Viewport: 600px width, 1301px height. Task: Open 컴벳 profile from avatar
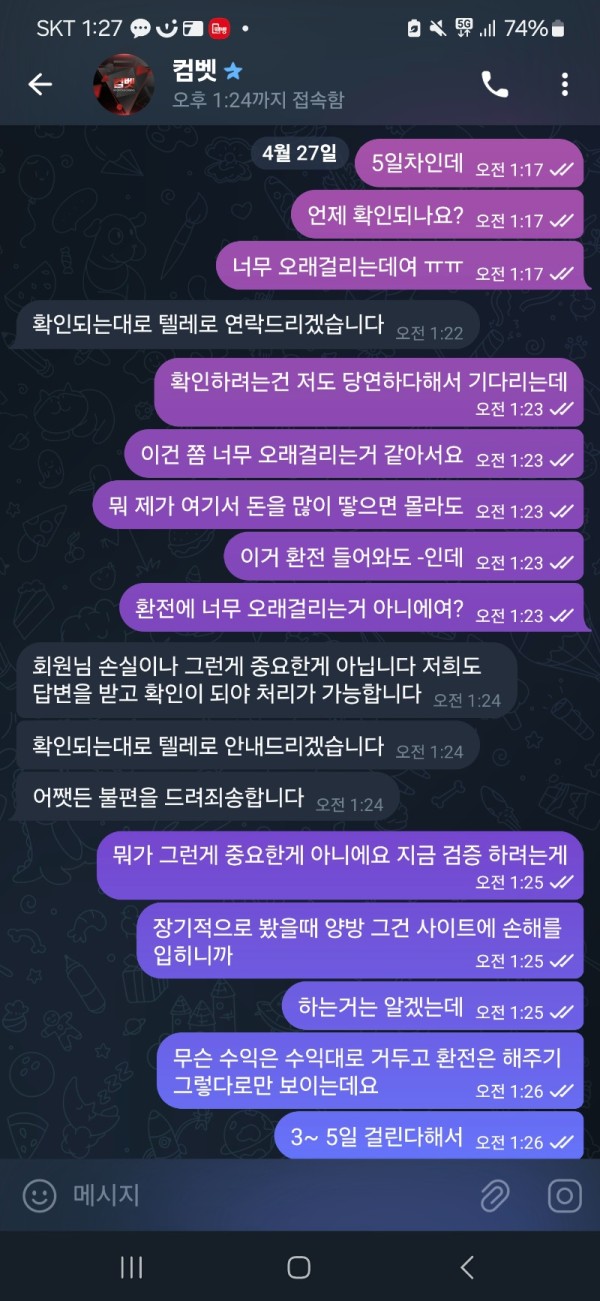[x=123, y=84]
